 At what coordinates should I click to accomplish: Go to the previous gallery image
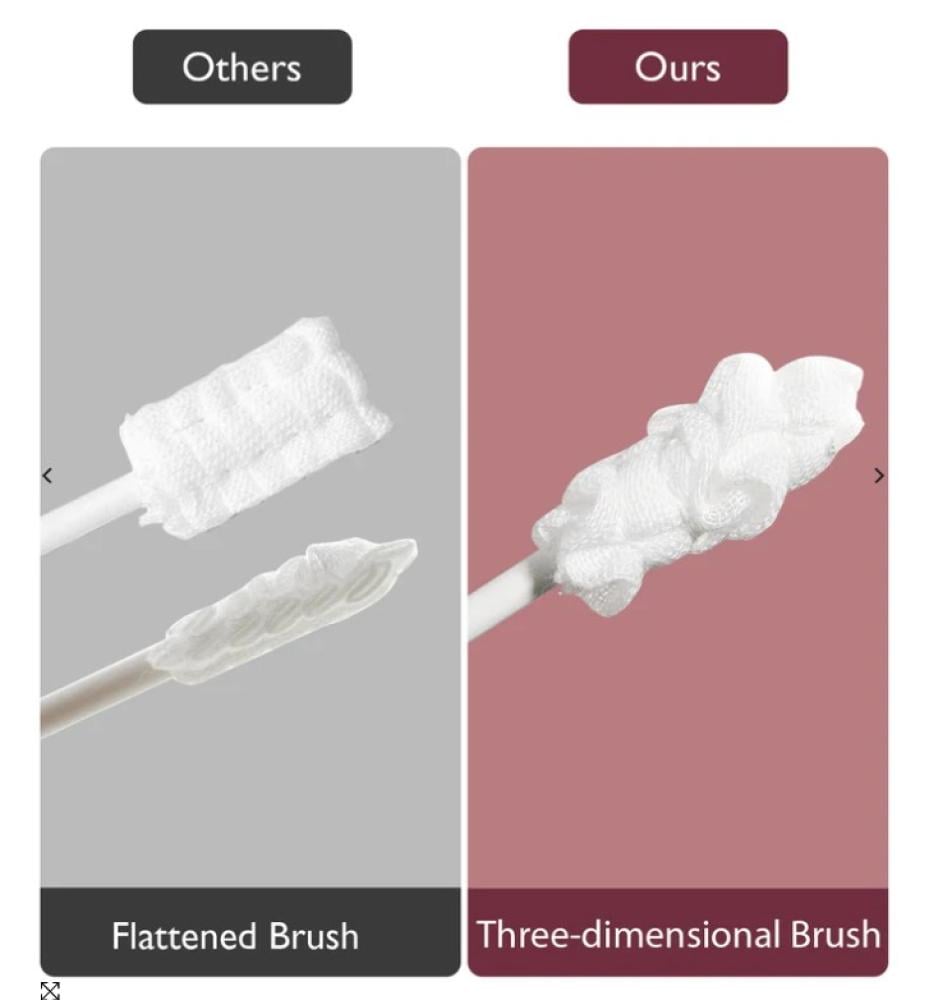click(x=47, y=476)
